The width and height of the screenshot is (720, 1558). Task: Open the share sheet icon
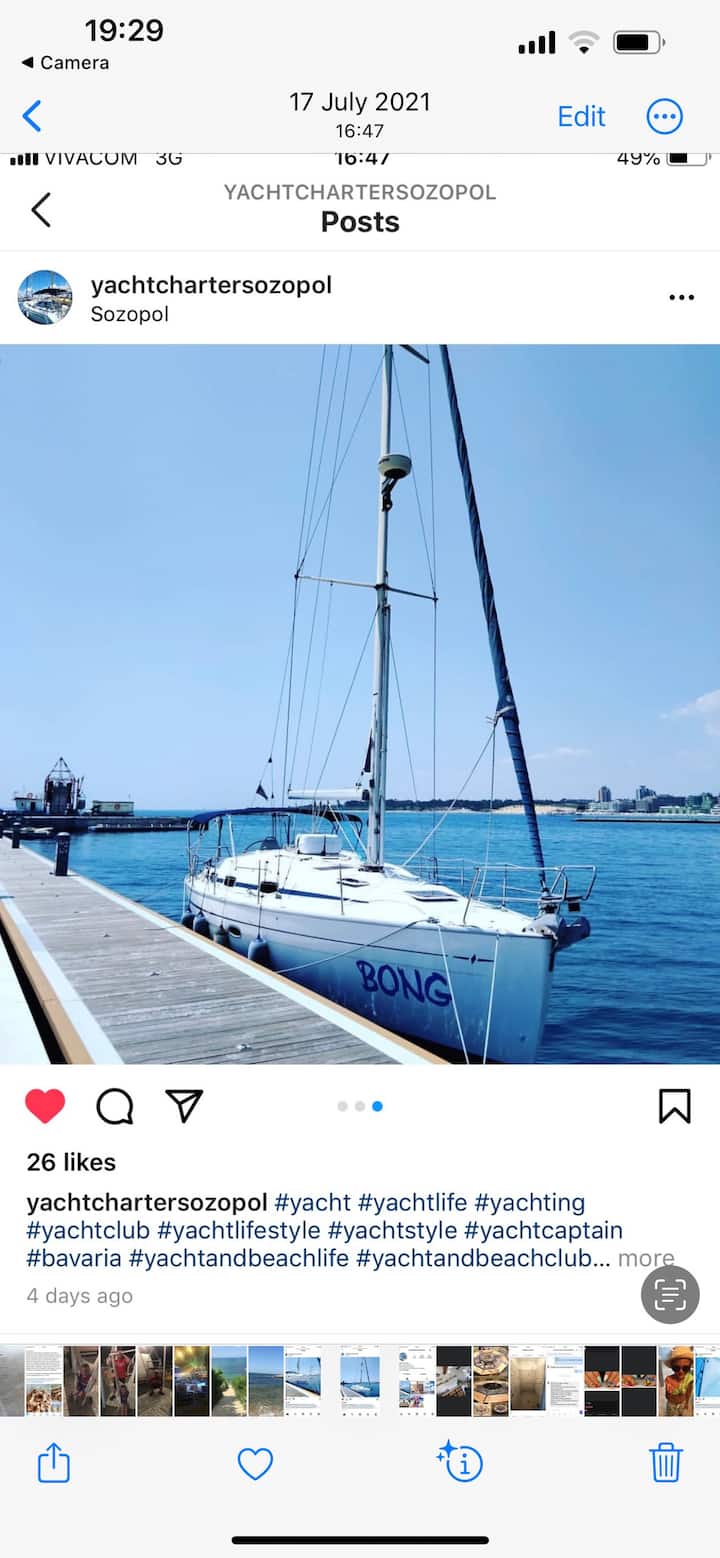(x=52, y=1463)
